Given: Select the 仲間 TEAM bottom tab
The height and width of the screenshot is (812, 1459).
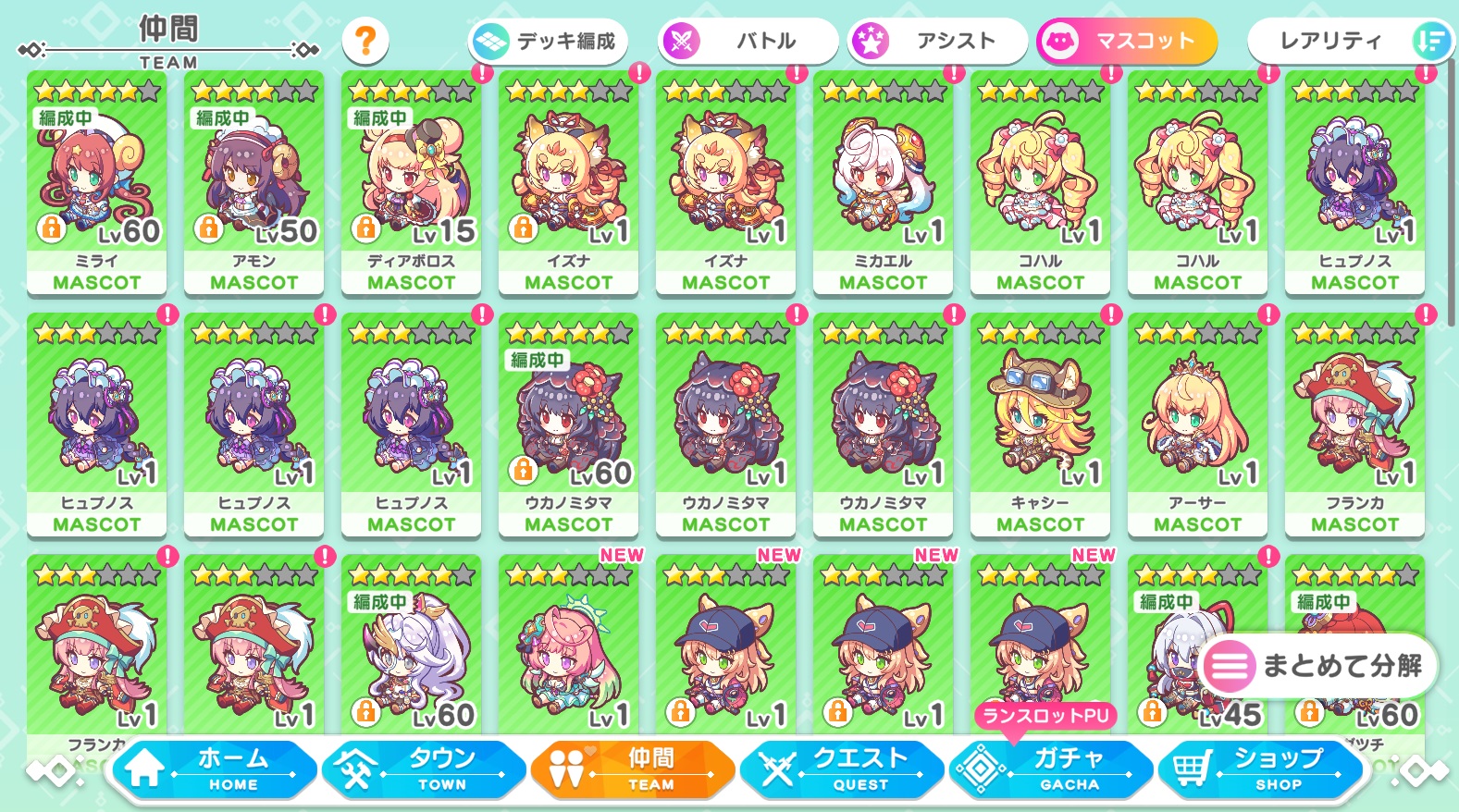Looking at the screenshot, I should click(x=633, y=769).
